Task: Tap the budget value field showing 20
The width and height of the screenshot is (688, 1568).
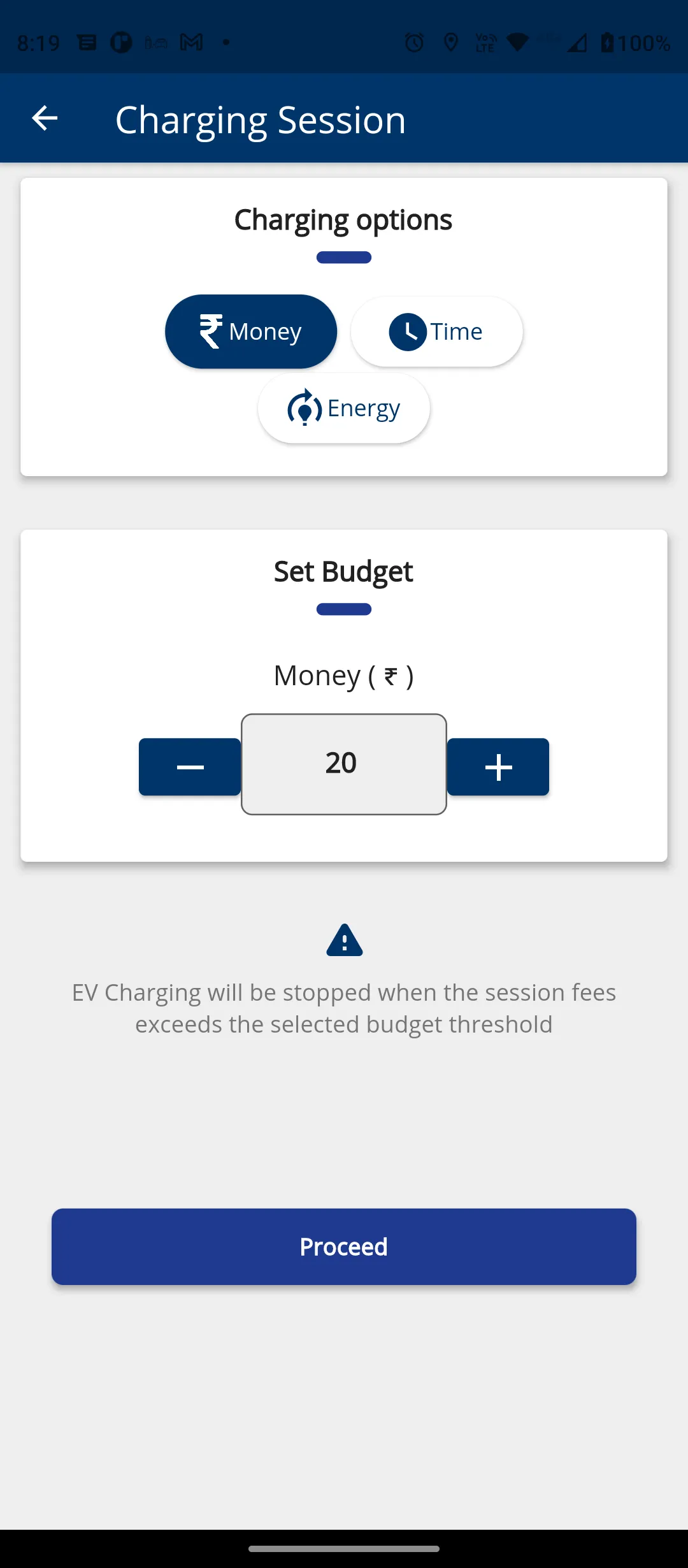Action: pyautogui.click(x=343, y=763)
